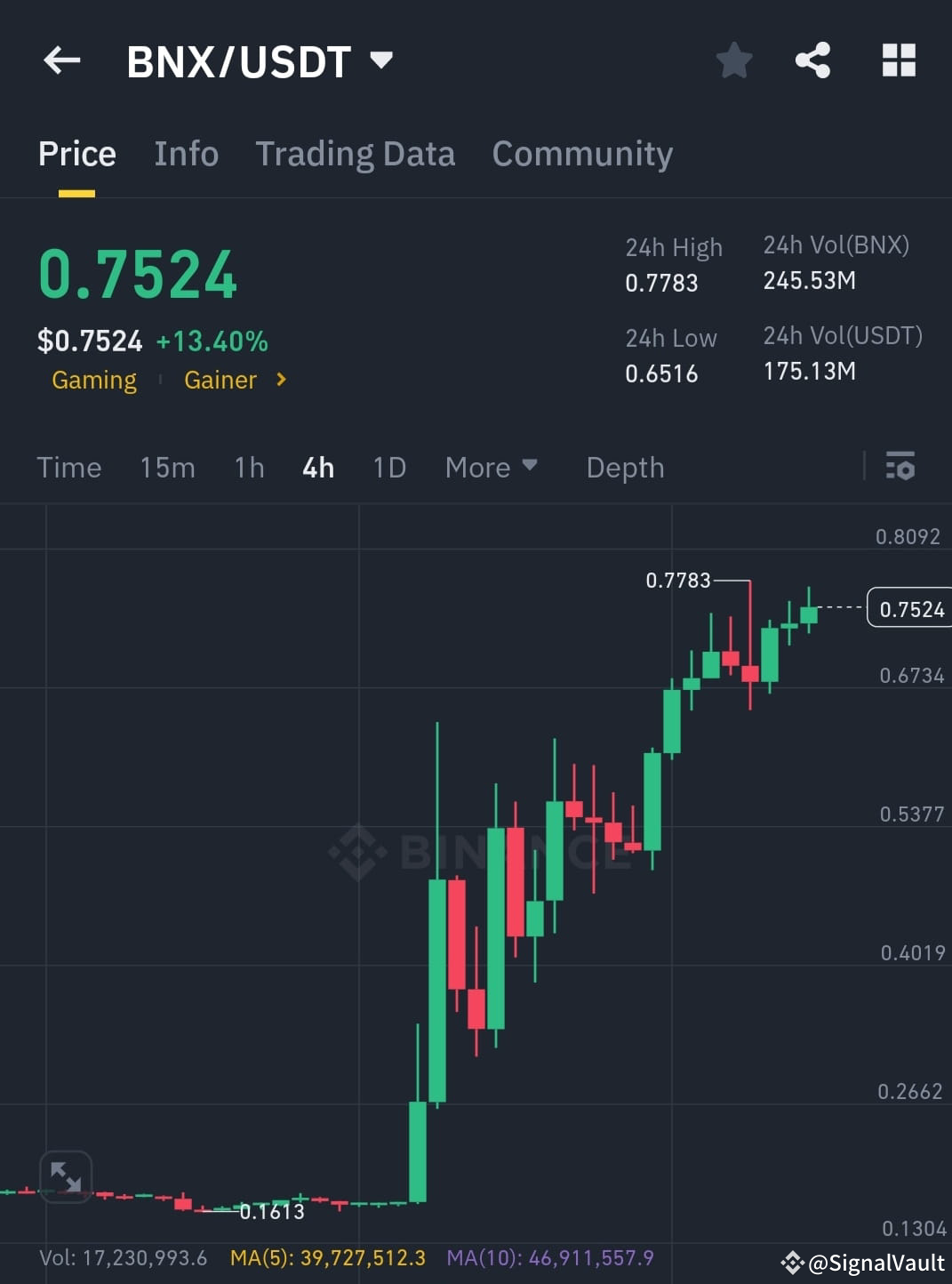This screenshot has width=952, height=1284.
Task: Switch chart to 1D candles
Action: (x=388, y=467)
